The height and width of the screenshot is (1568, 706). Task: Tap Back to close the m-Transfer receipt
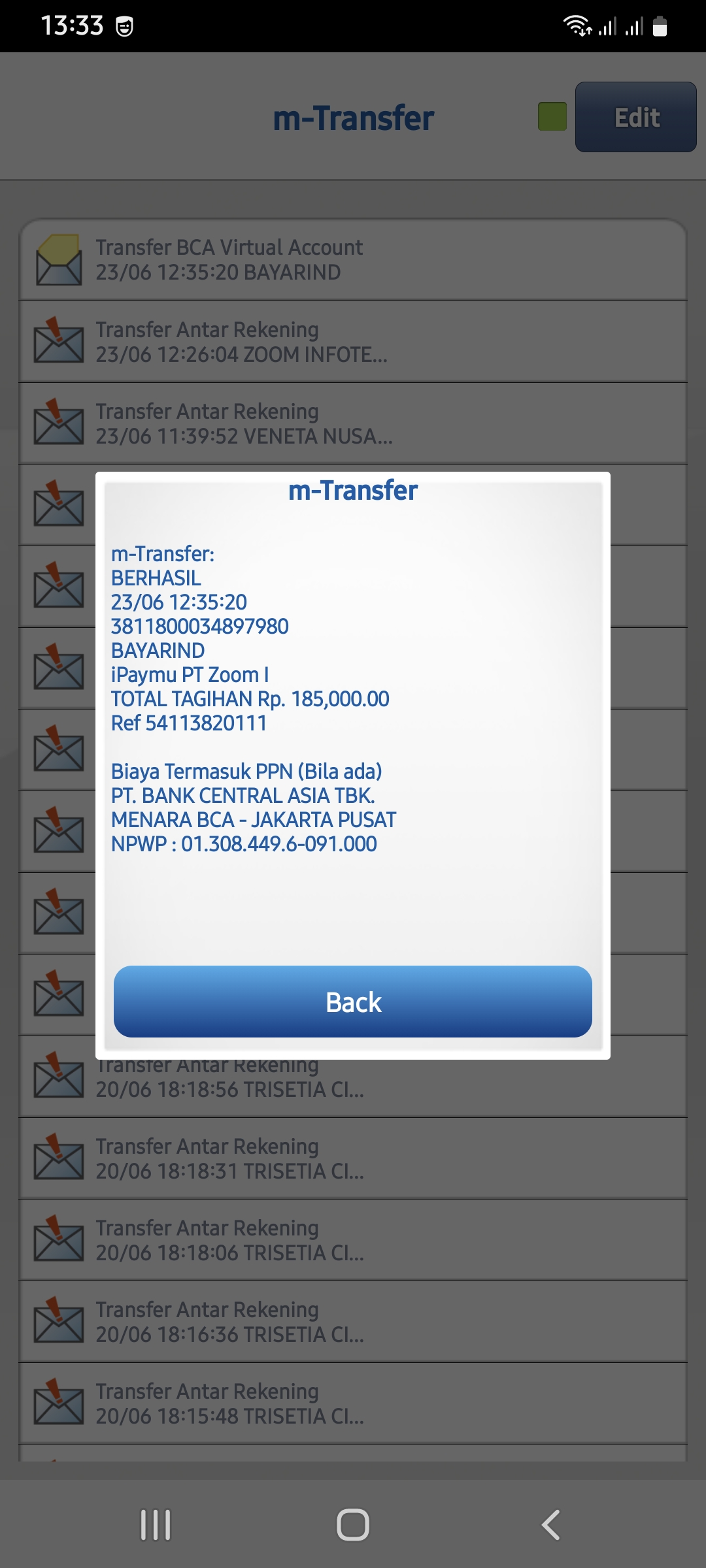(x=353, y=1002)
